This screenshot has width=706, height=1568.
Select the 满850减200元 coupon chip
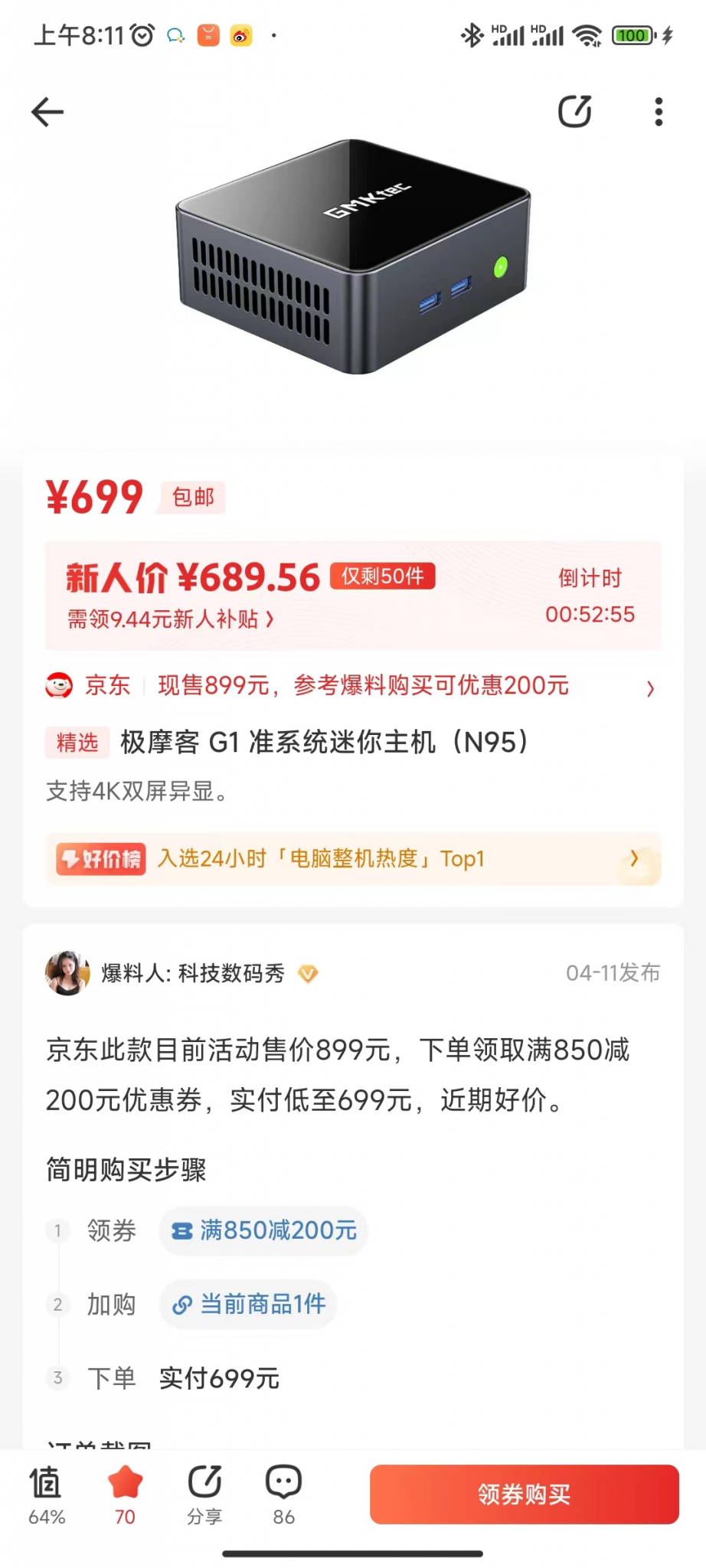coord(263,1230)
